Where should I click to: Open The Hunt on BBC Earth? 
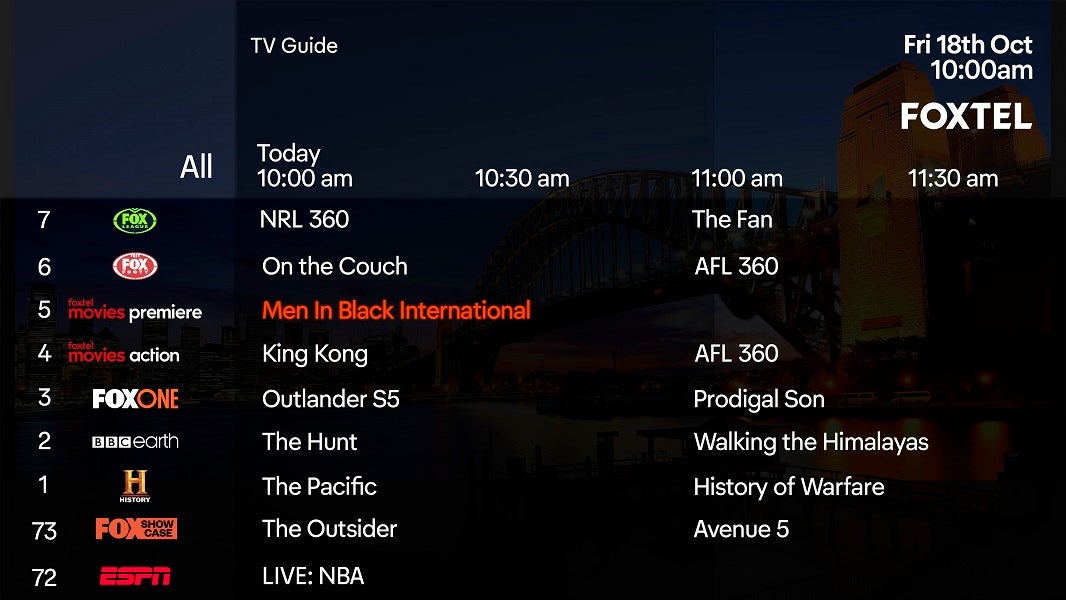click(x=309, y=442)
